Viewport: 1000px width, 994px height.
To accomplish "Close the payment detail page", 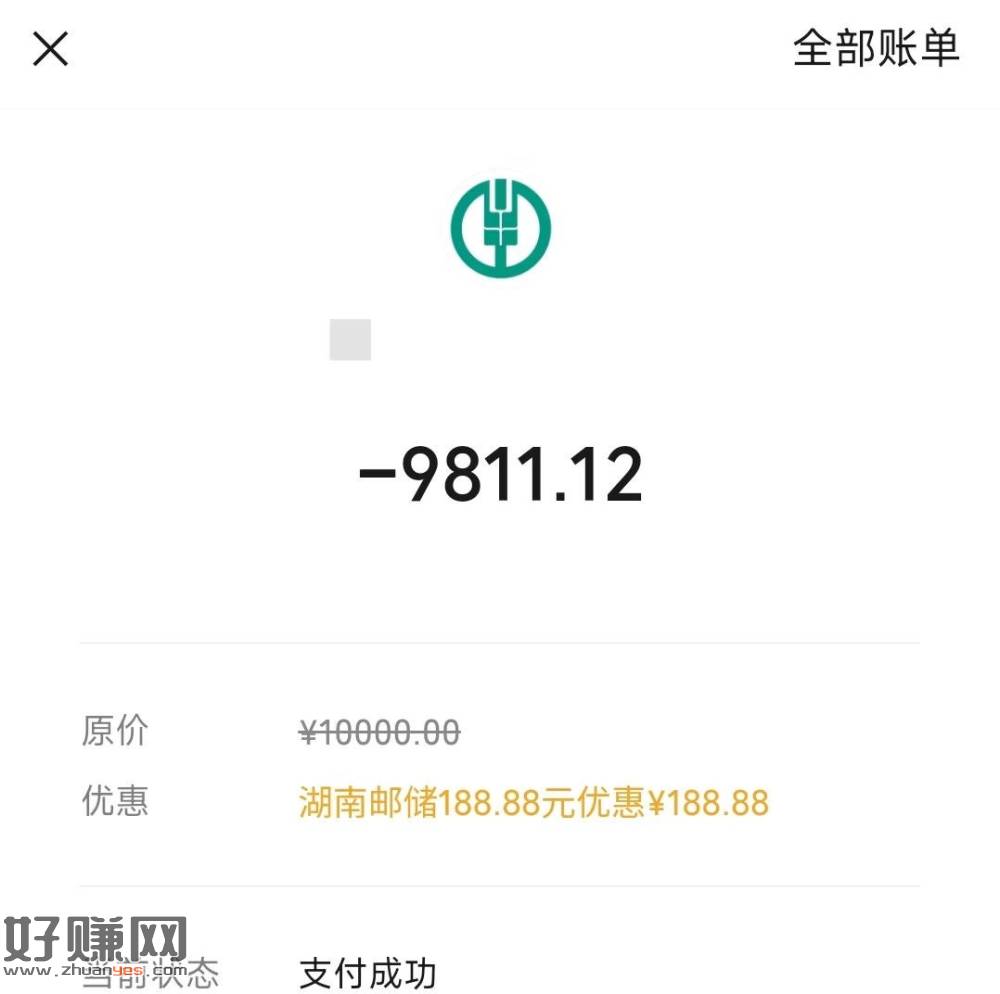I will (50, 48).
